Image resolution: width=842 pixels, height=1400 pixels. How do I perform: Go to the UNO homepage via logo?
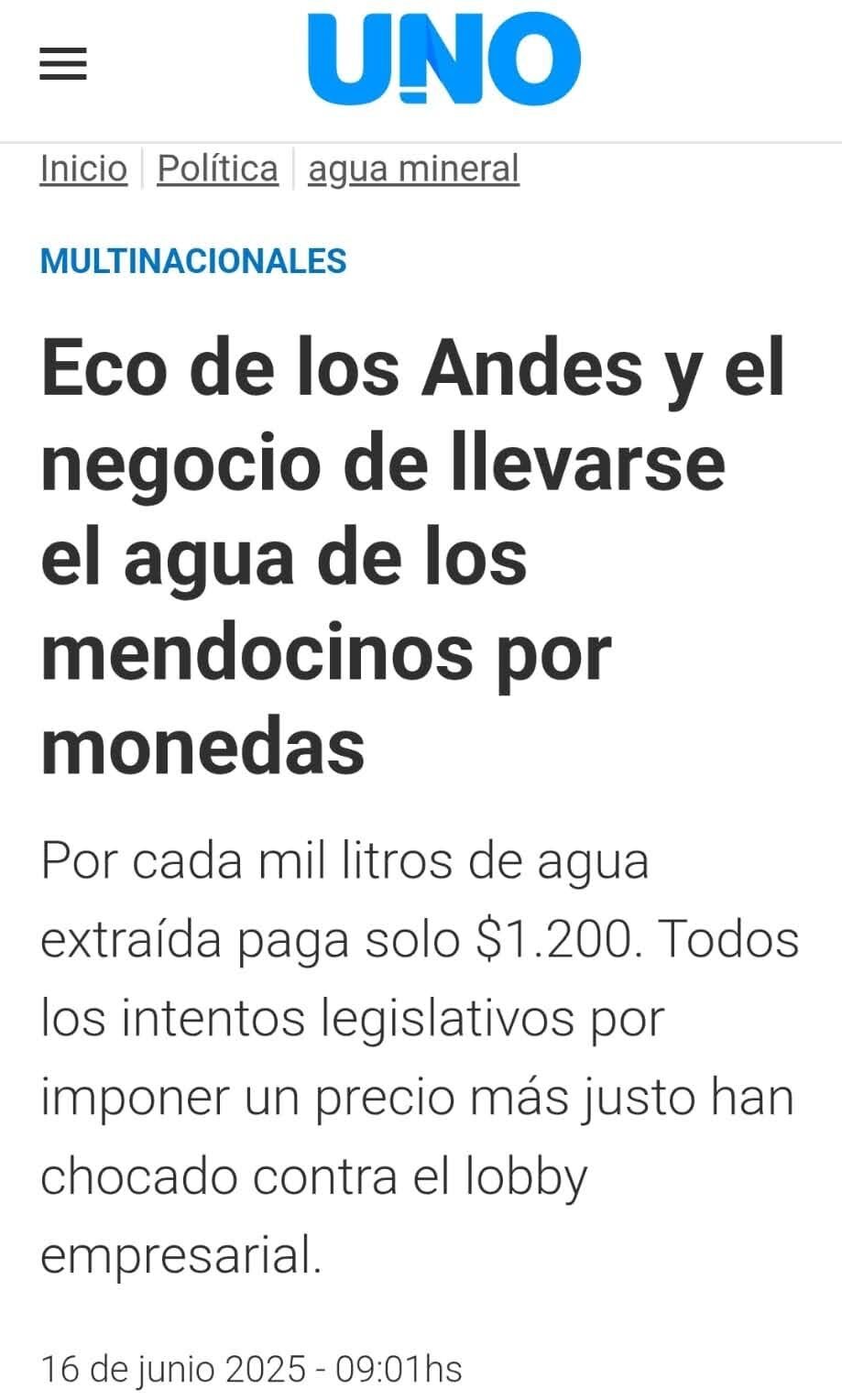coord(443,59)
